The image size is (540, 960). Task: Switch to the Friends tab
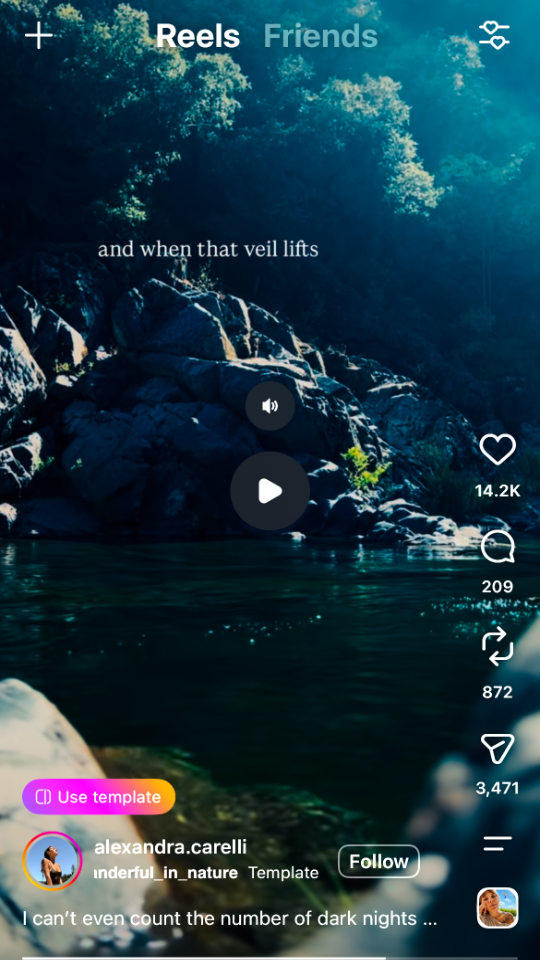[x=320, y=36]
